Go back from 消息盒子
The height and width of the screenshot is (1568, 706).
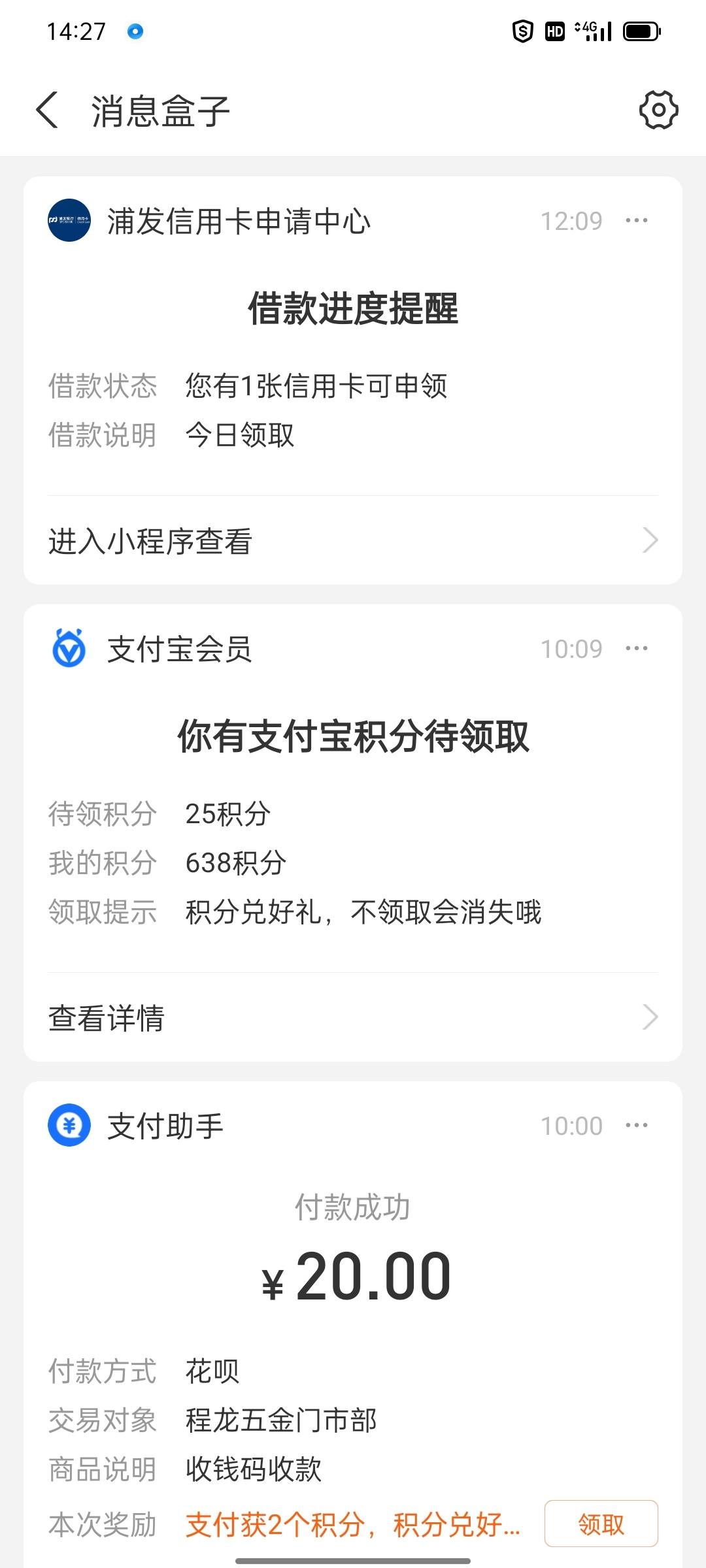(47, 110)
